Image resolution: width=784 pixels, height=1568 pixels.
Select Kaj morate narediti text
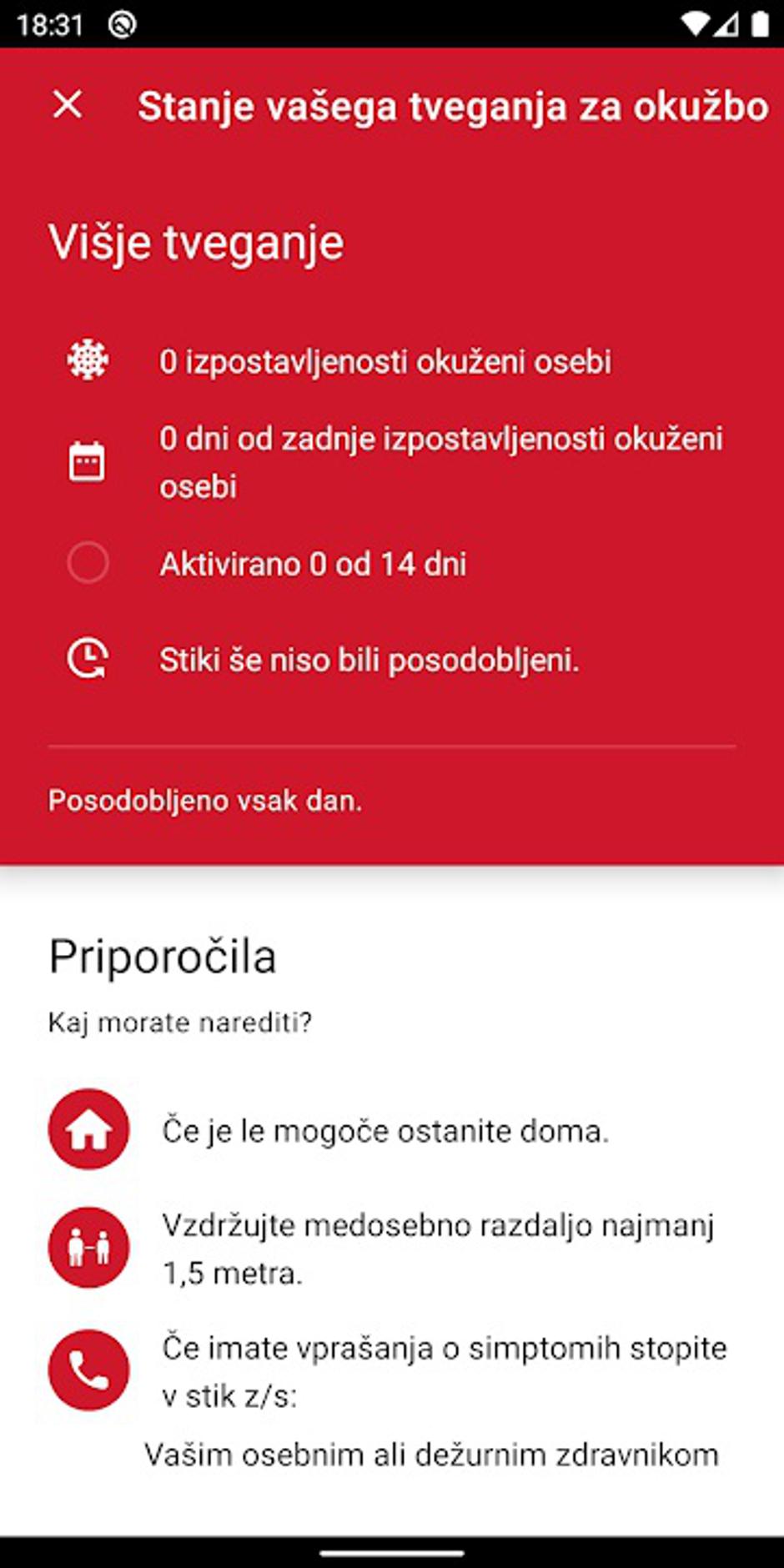(x=180, y=1021)
